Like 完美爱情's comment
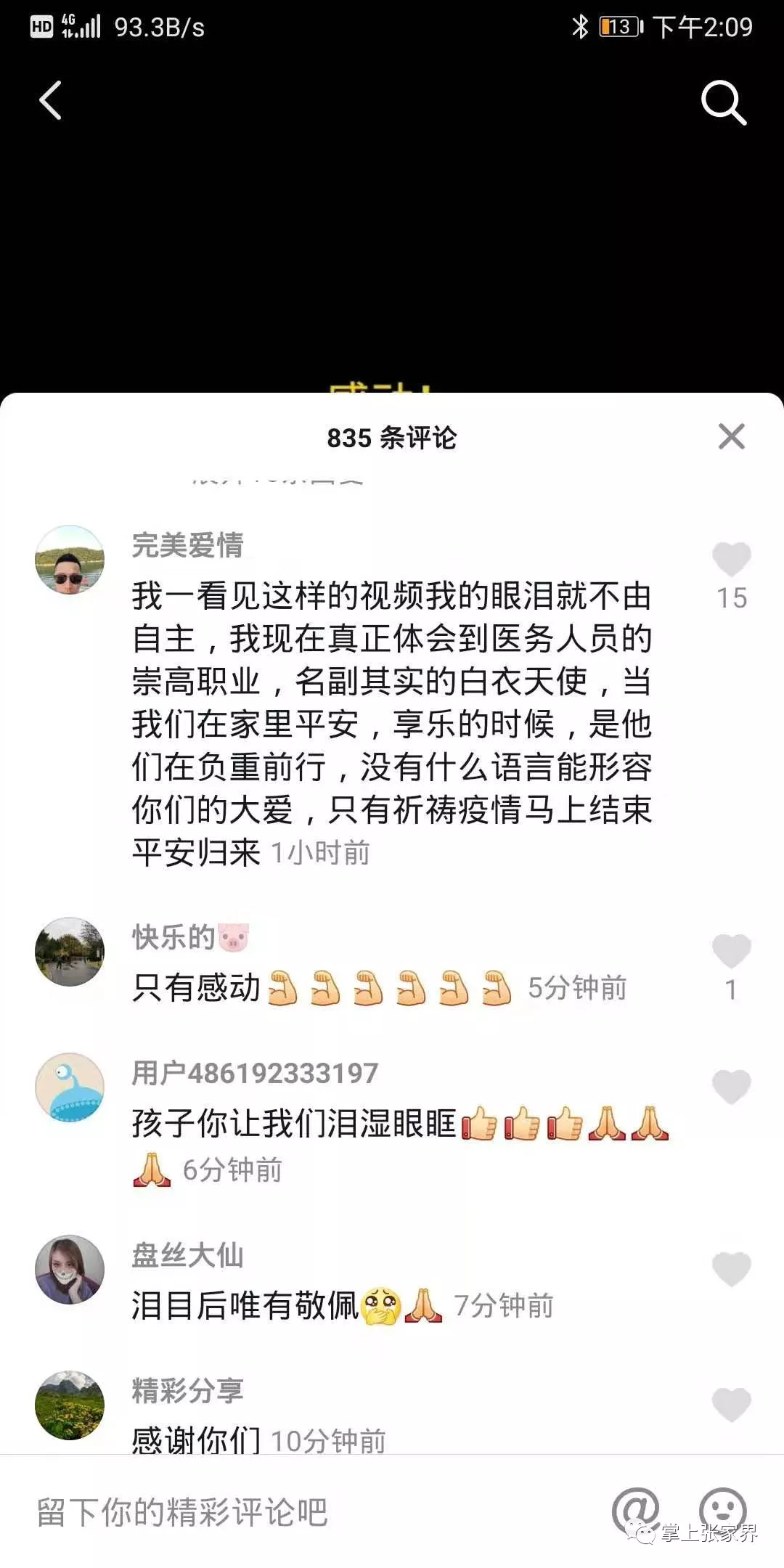 pyautogui.click(x=731, y=560)
